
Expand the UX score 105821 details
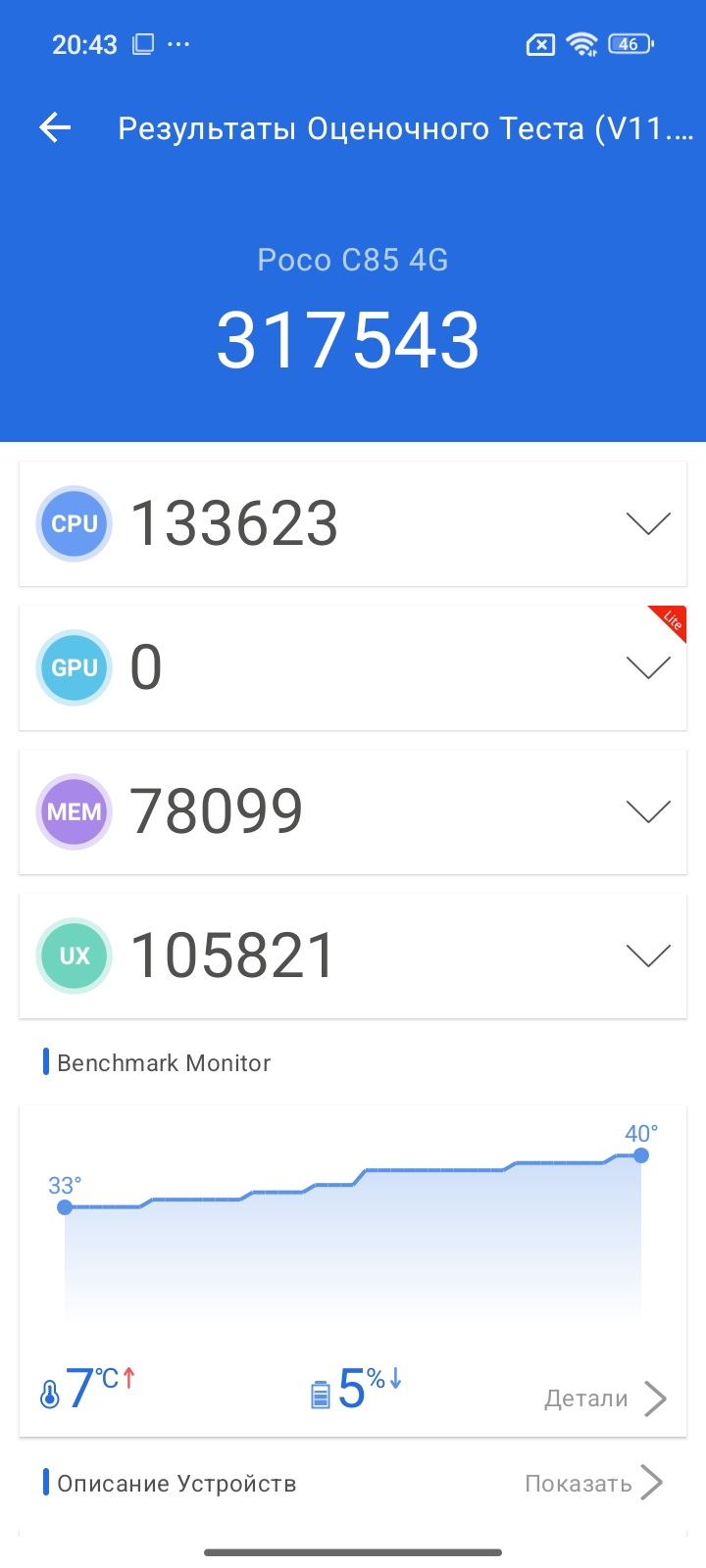coord(647,955)
